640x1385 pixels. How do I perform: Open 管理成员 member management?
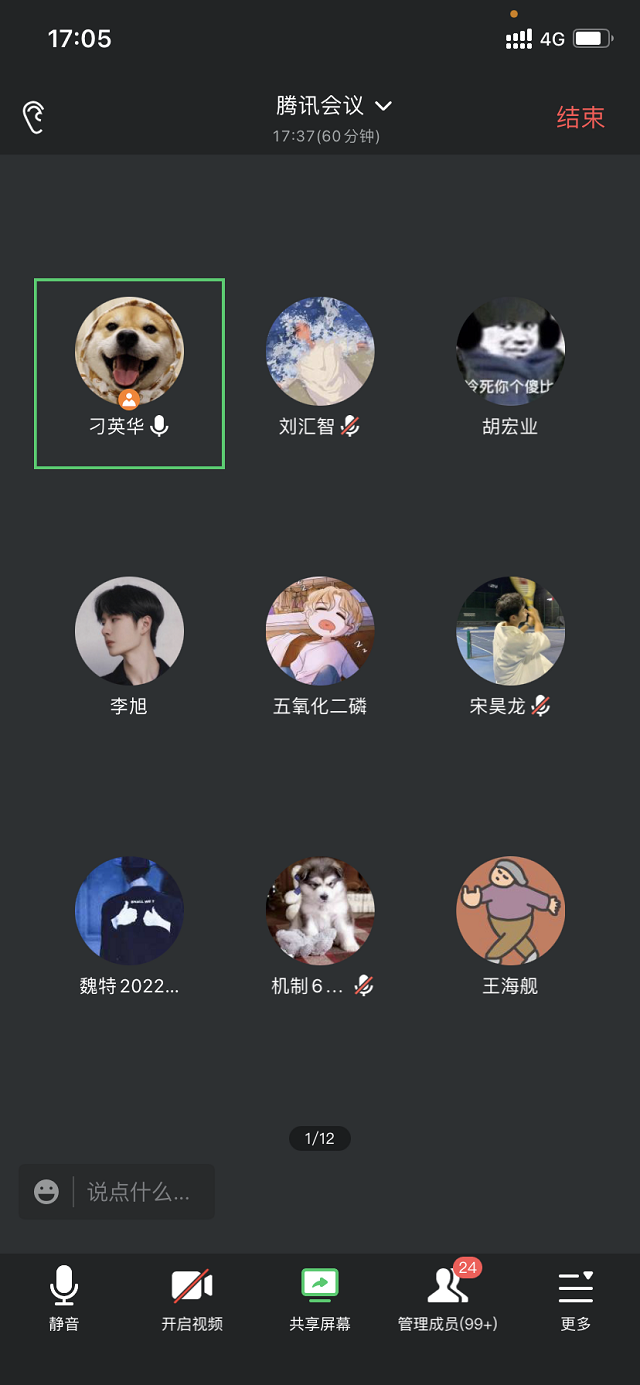[448, 1297]
